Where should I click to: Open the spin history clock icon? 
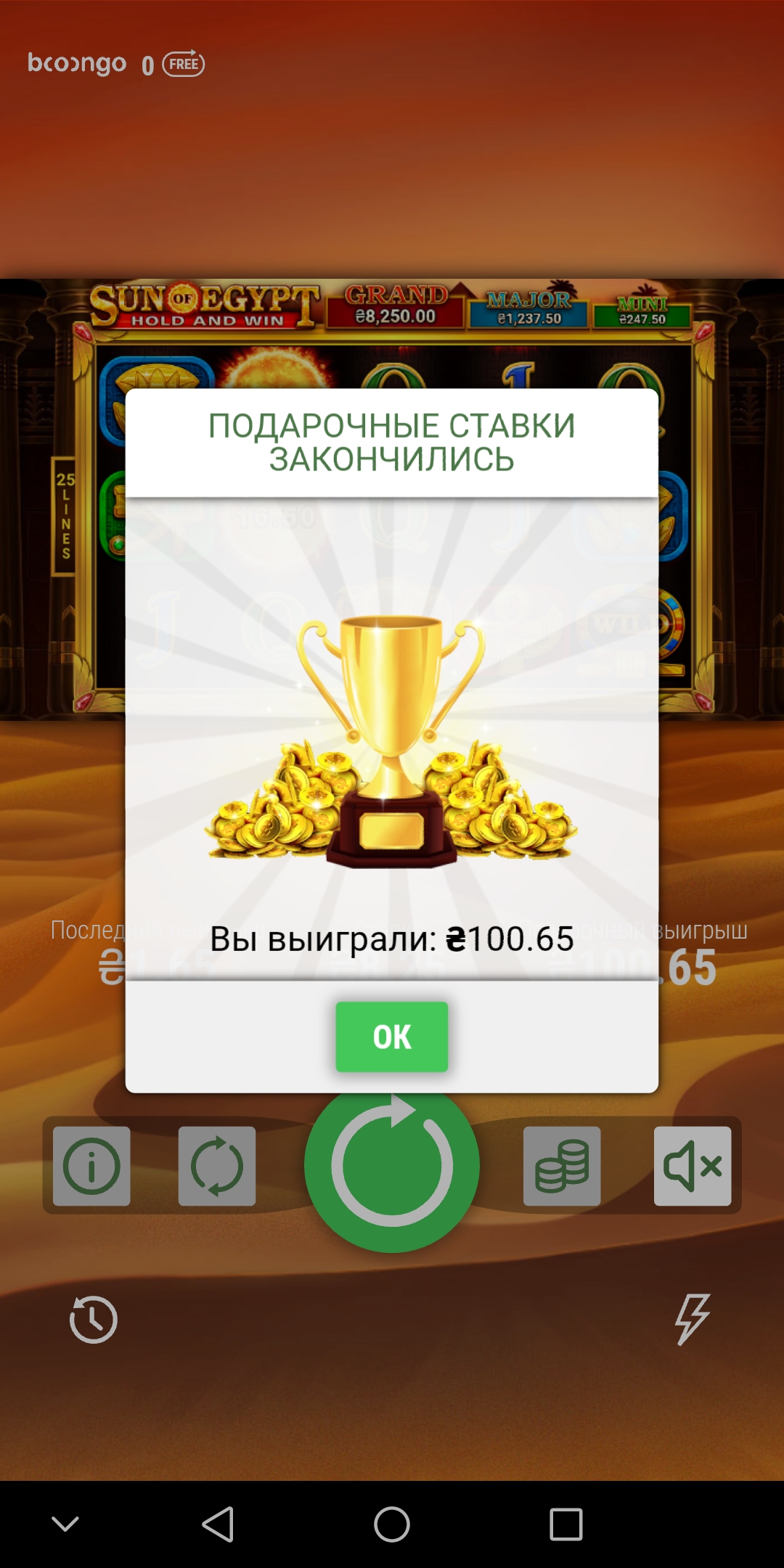coord(93,1320)
